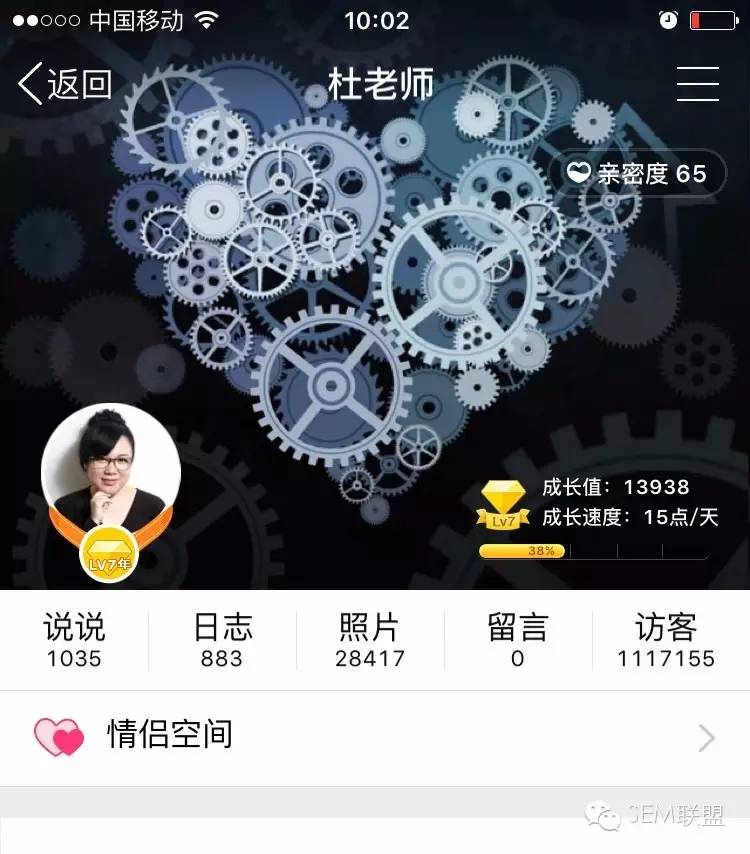Open the hamburger menu

coord(697,84)
